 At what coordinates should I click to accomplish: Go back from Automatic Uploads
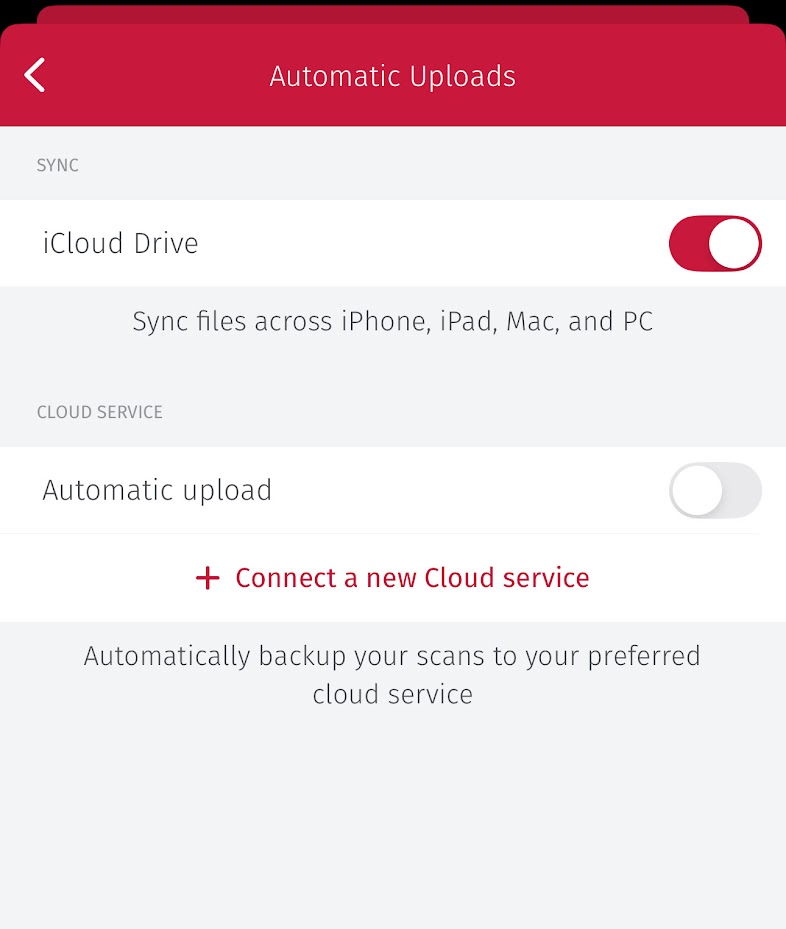[x=36, y=75]
